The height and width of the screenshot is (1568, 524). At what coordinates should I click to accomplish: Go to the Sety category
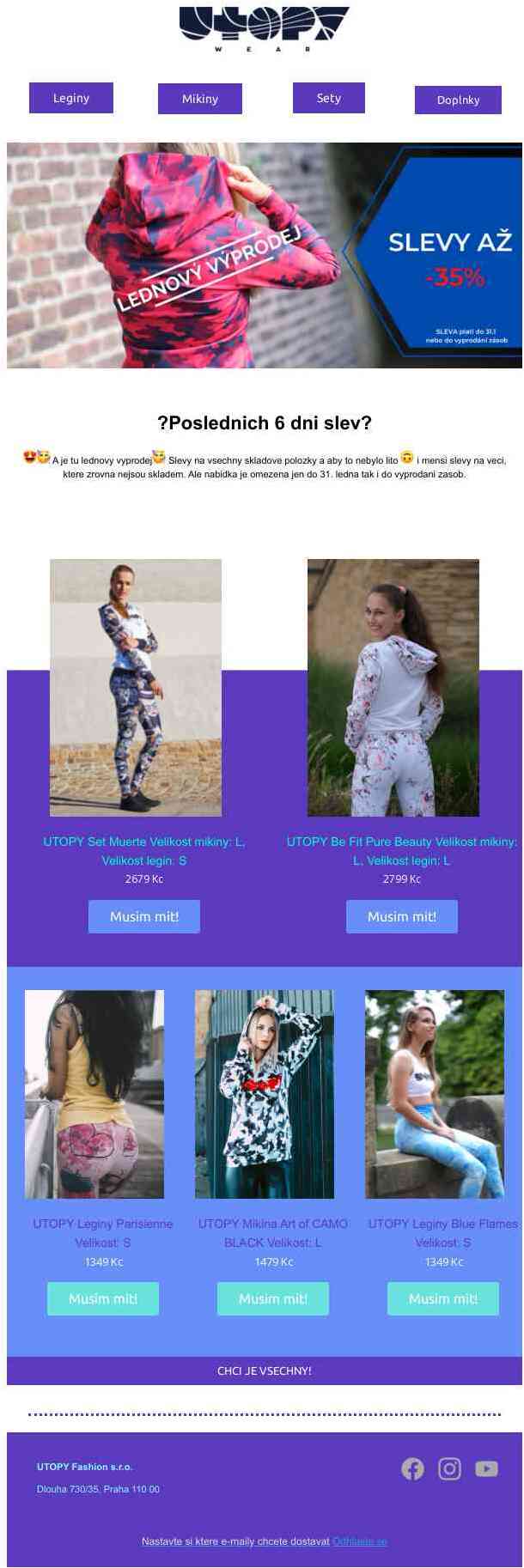click(329, 98)
